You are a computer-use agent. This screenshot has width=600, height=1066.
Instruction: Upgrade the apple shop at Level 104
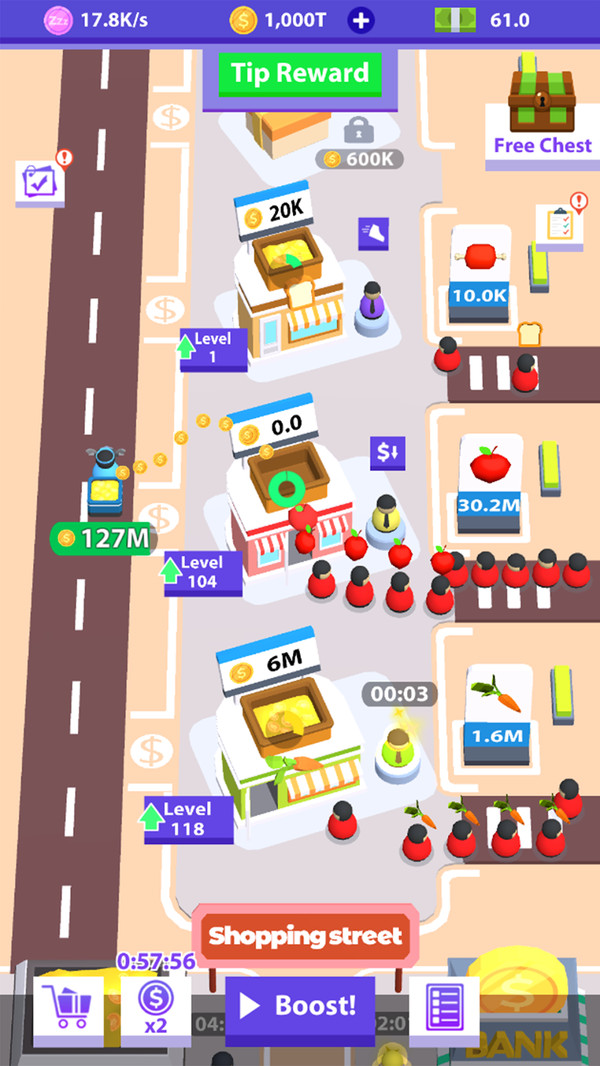tap(203, 573)
